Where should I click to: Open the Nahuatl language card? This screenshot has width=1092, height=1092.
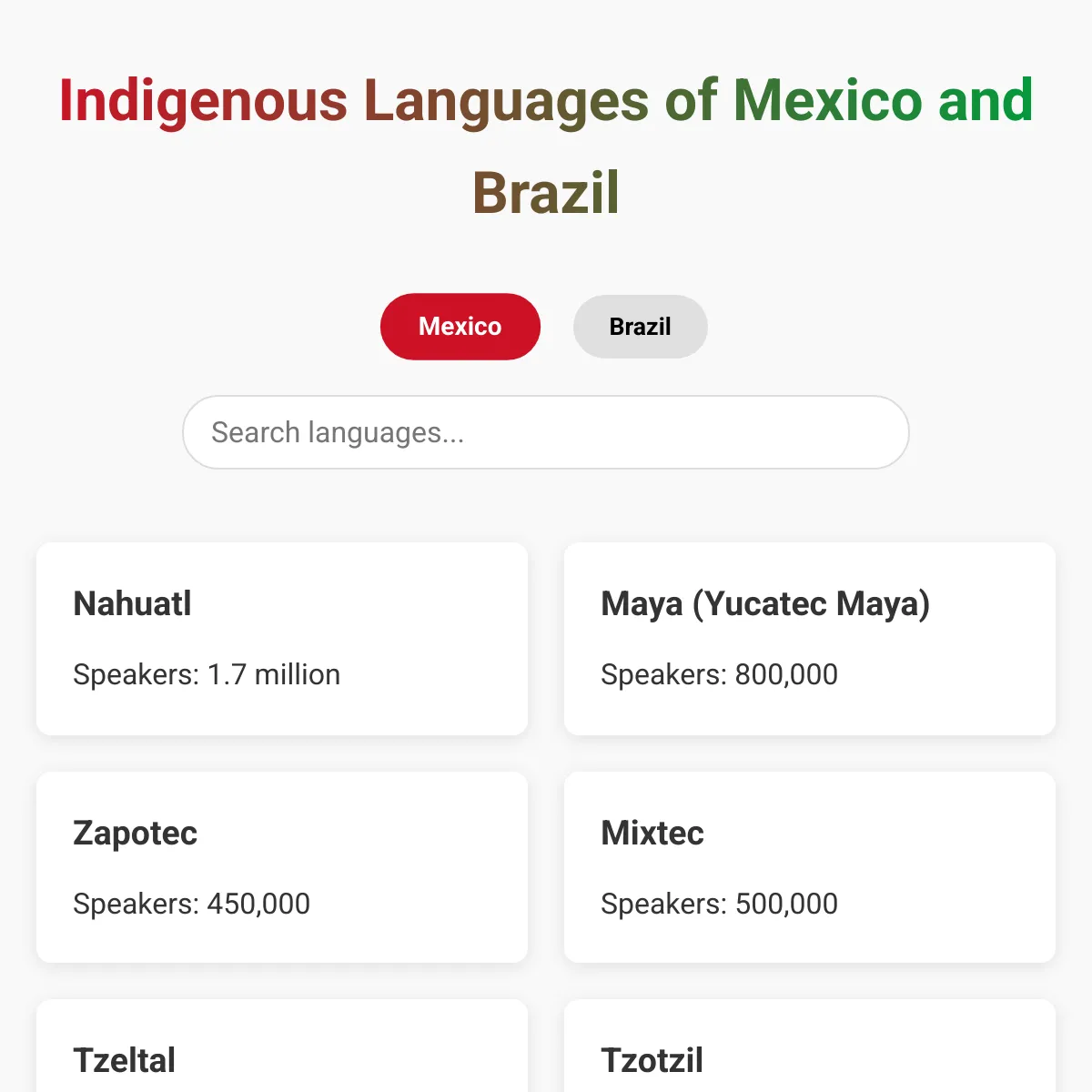tap(282, 639)
